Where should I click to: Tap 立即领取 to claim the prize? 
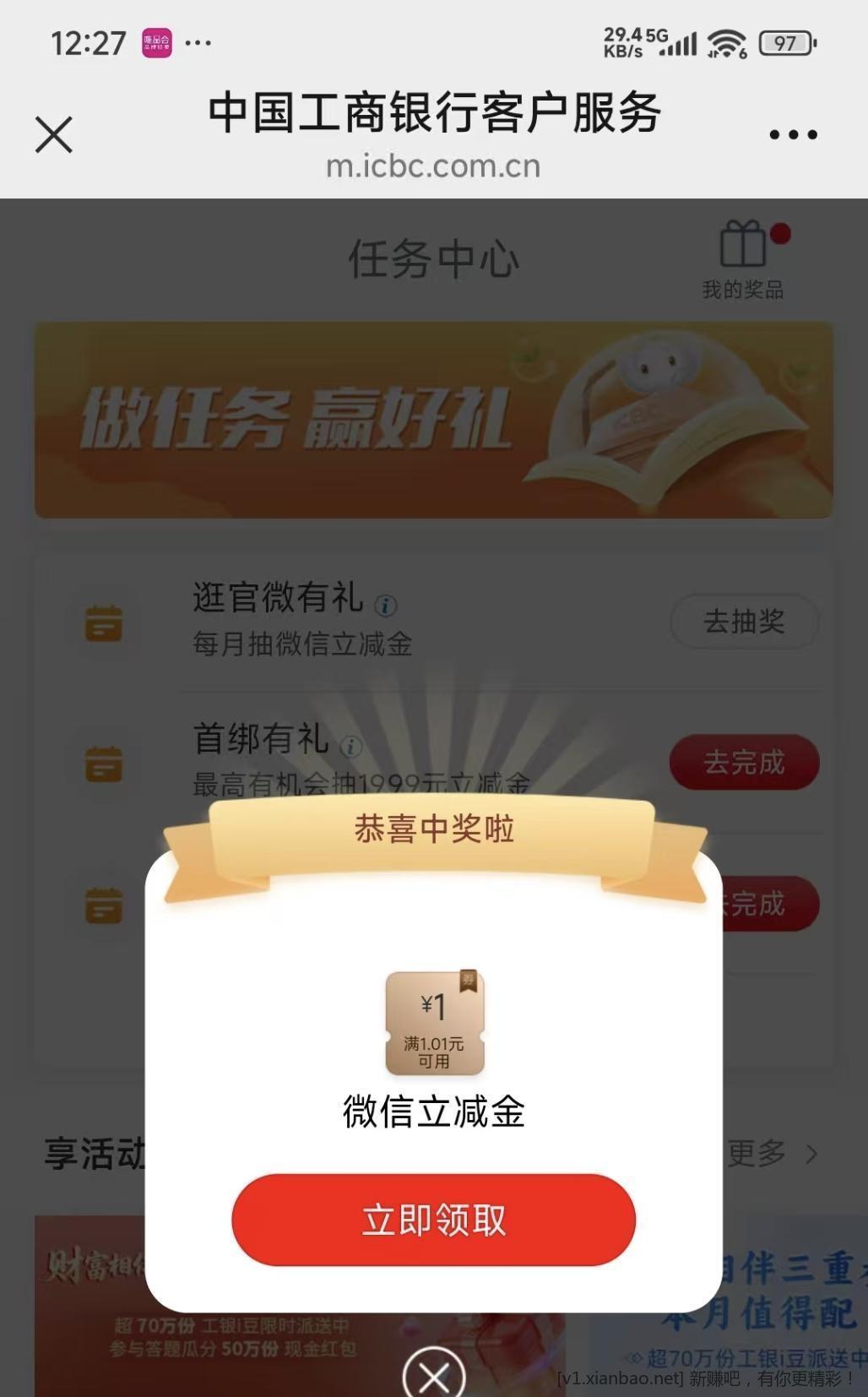433,1220
